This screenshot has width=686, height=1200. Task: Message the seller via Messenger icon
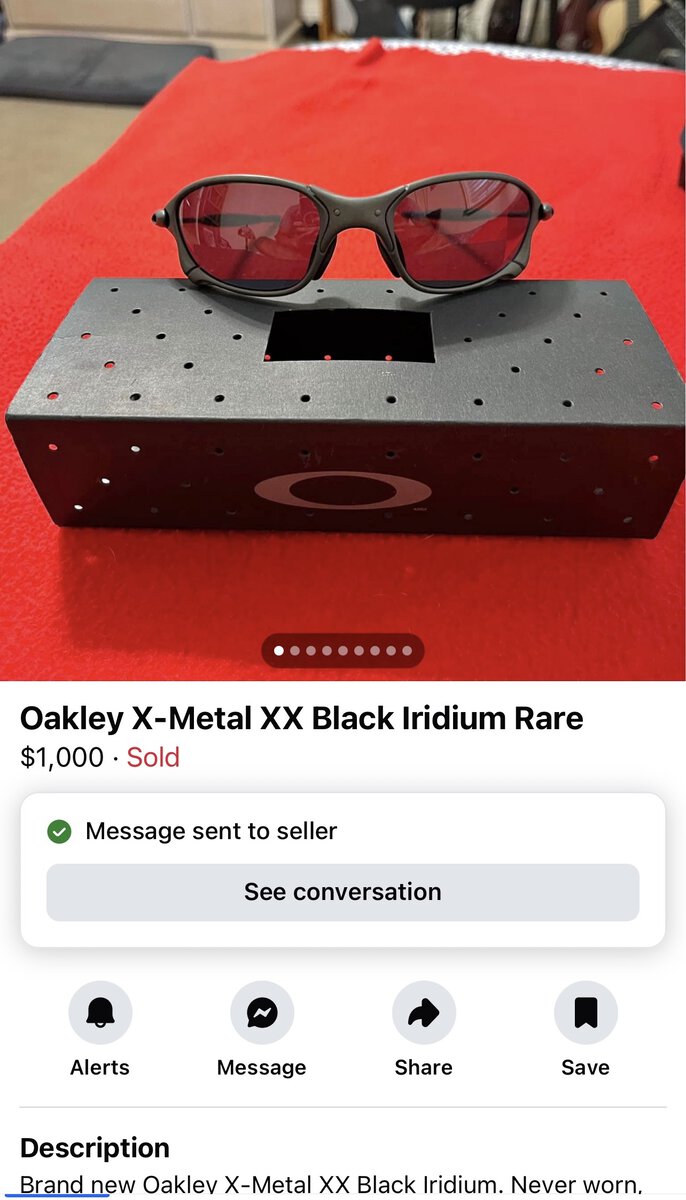(x=262, y=1013)
